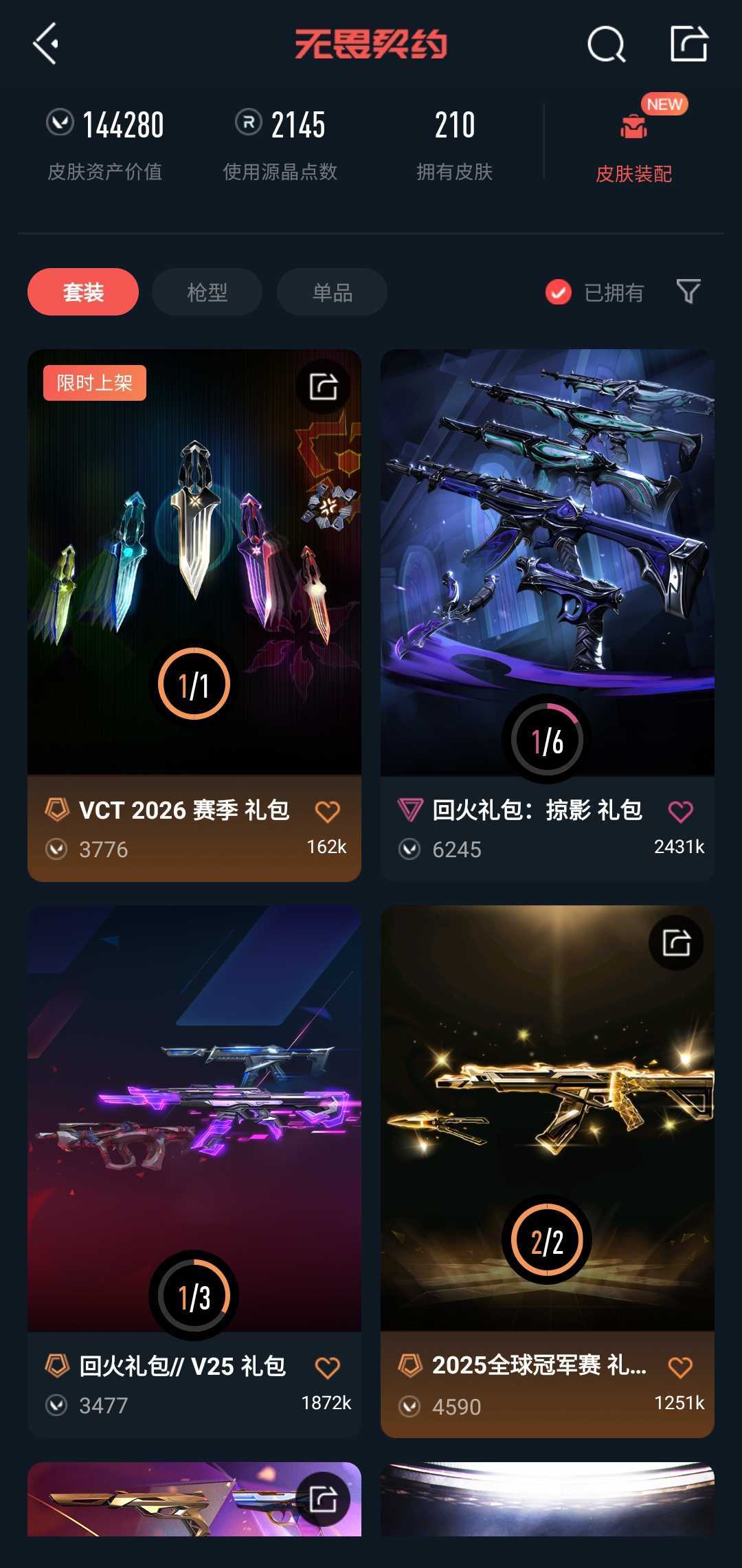Share the VCT 2026 赛季 礼包 bundle
The height and width of the screenshot is (1568, 742).
tap(323, 386)
